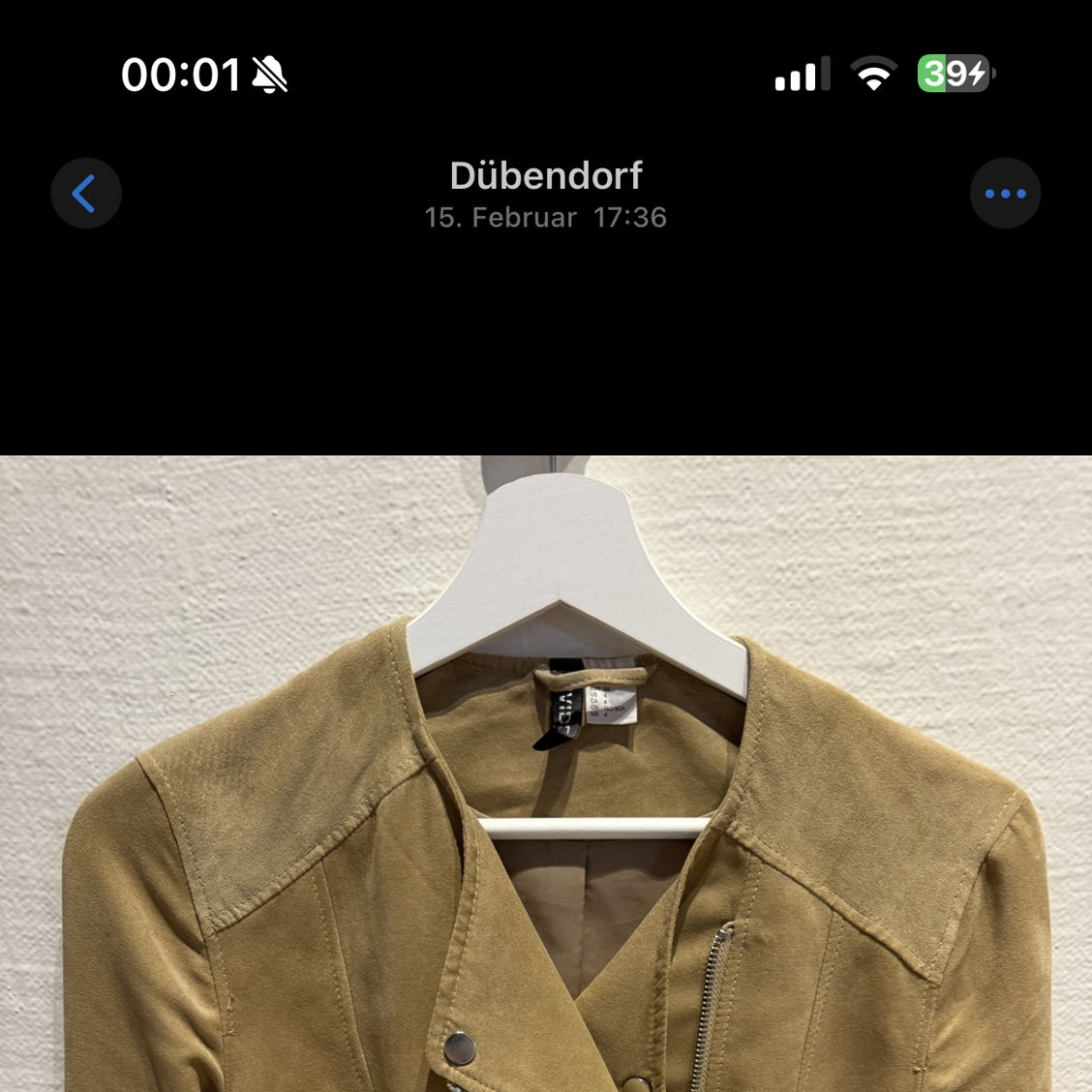1092x1092 pixels.
Task: Go back using the blue back arrow
Action: [85, 193]
